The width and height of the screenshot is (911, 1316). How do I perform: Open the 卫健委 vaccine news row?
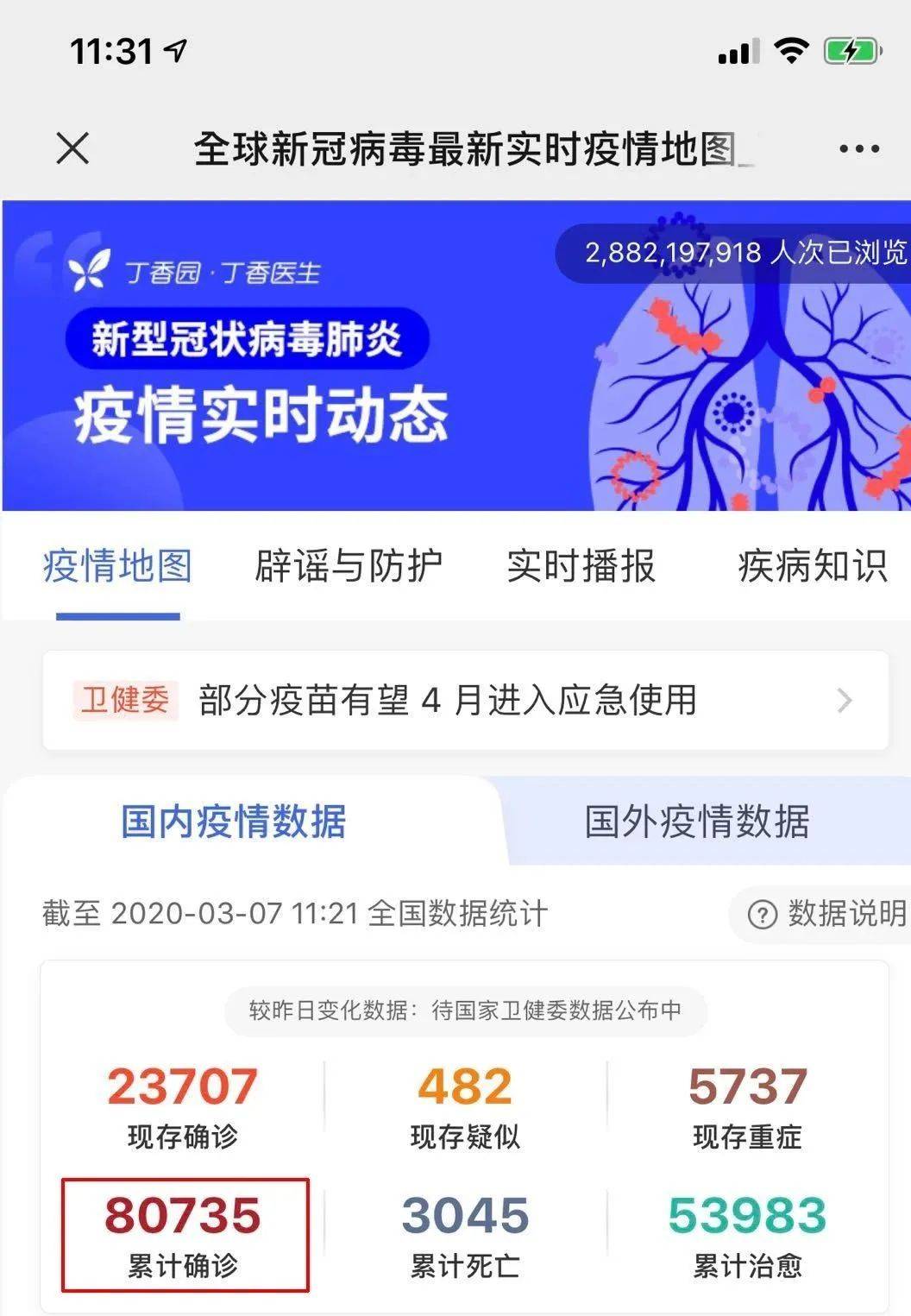tap(465, 700)
